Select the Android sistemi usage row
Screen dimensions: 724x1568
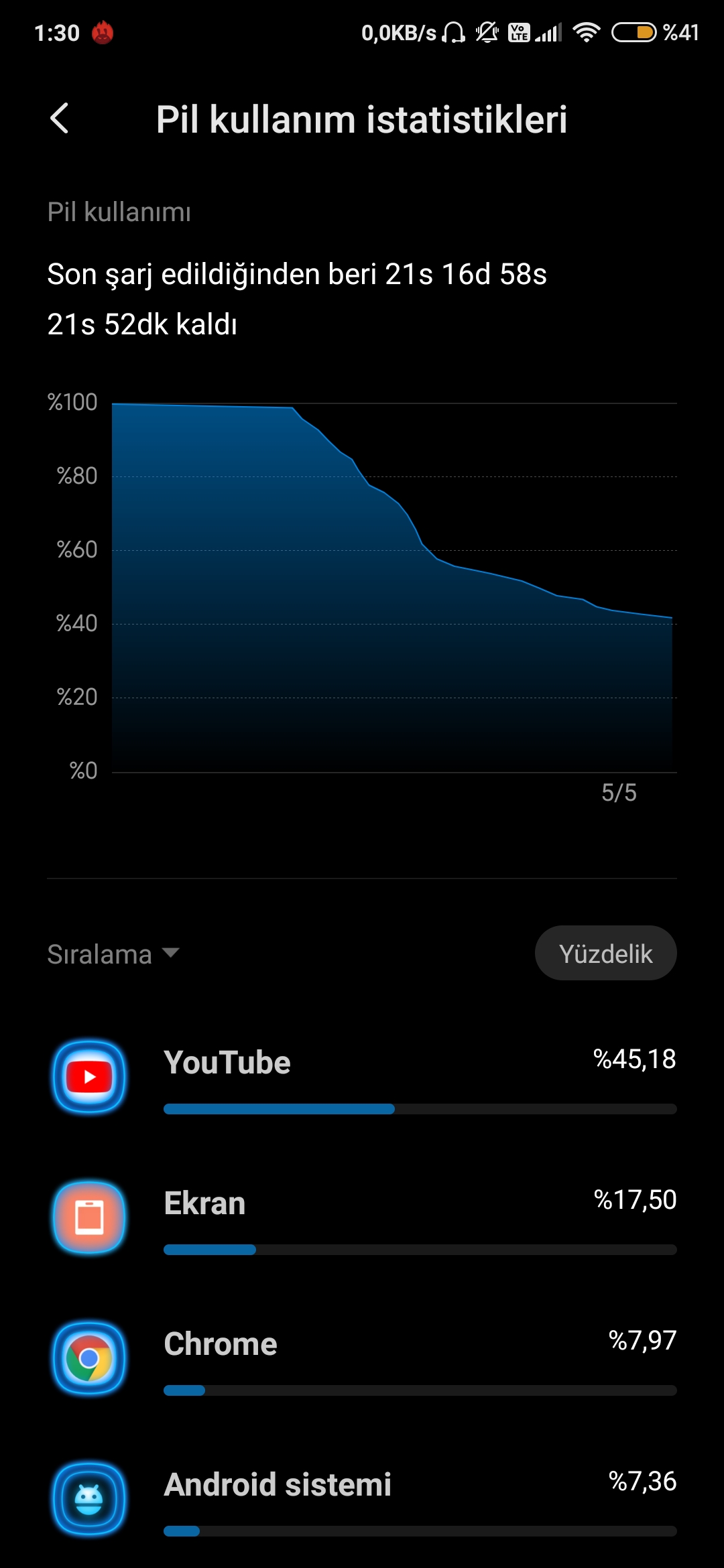click(362, 1500)
